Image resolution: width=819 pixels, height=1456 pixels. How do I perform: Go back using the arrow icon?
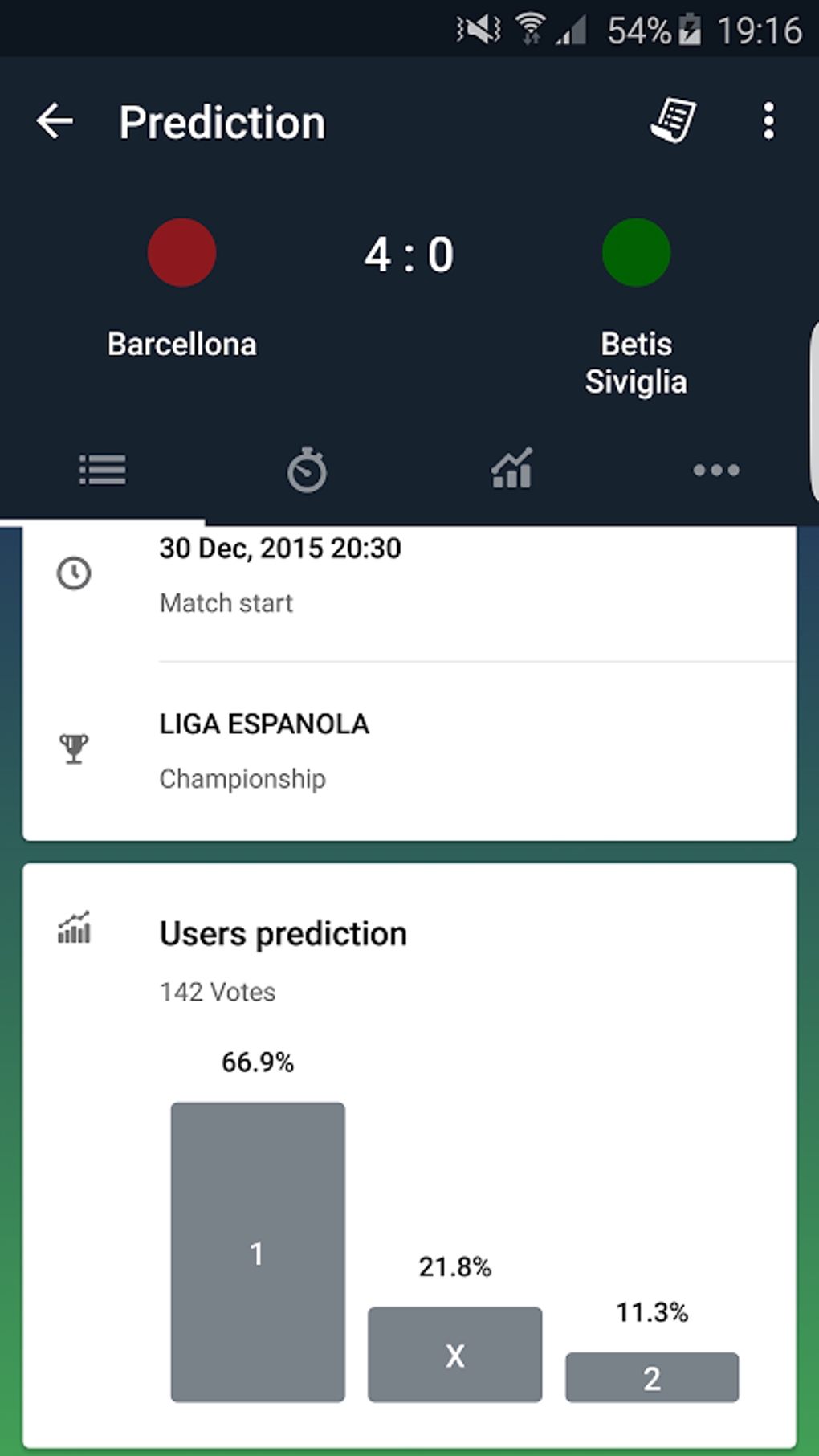tap(55, 121)
